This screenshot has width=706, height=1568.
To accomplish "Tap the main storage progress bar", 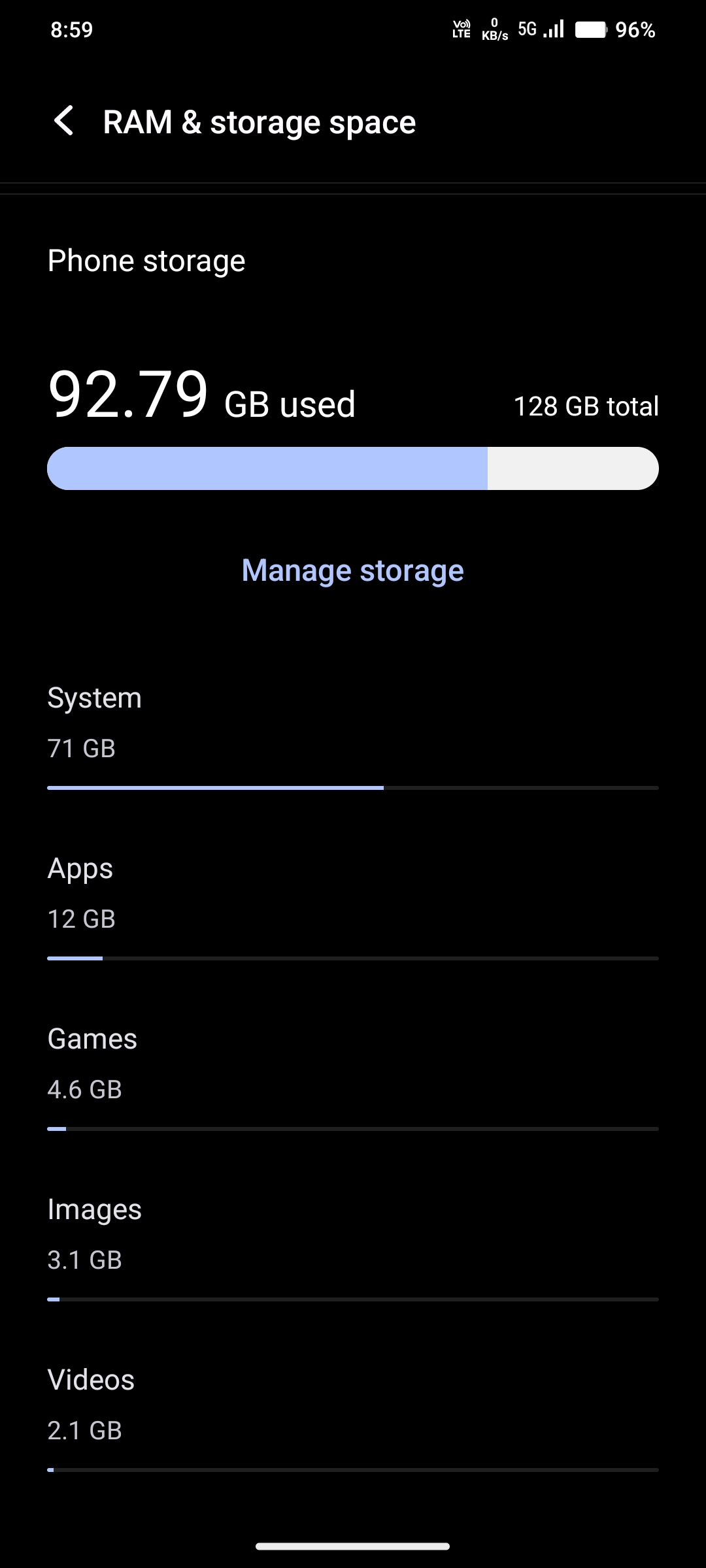I will click(x=353, y=468).
